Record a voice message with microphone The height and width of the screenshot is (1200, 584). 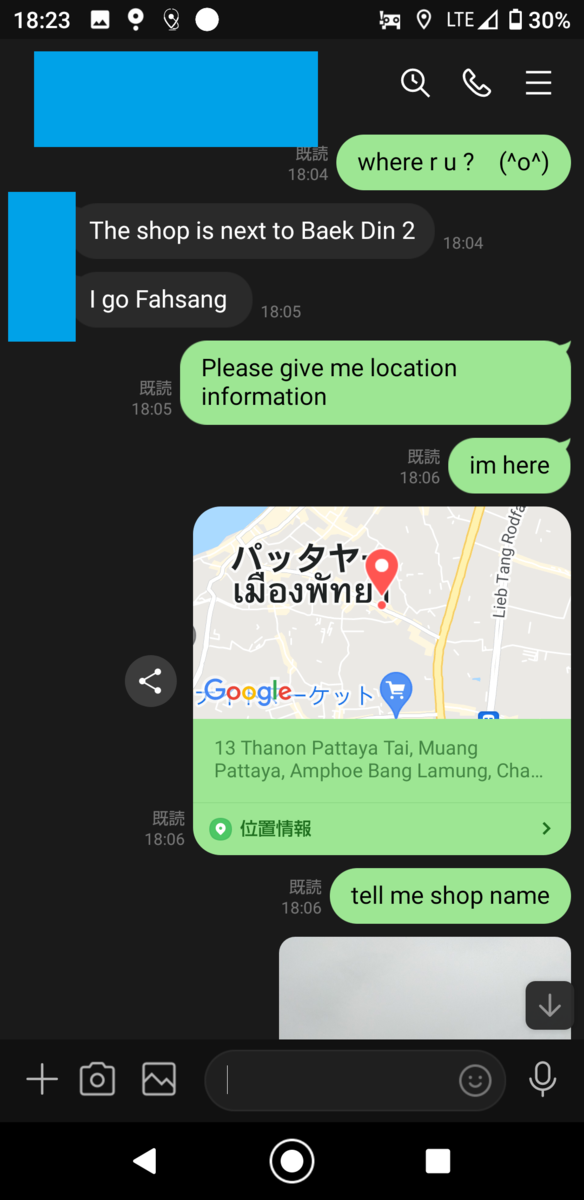(x=543, y=1080)
